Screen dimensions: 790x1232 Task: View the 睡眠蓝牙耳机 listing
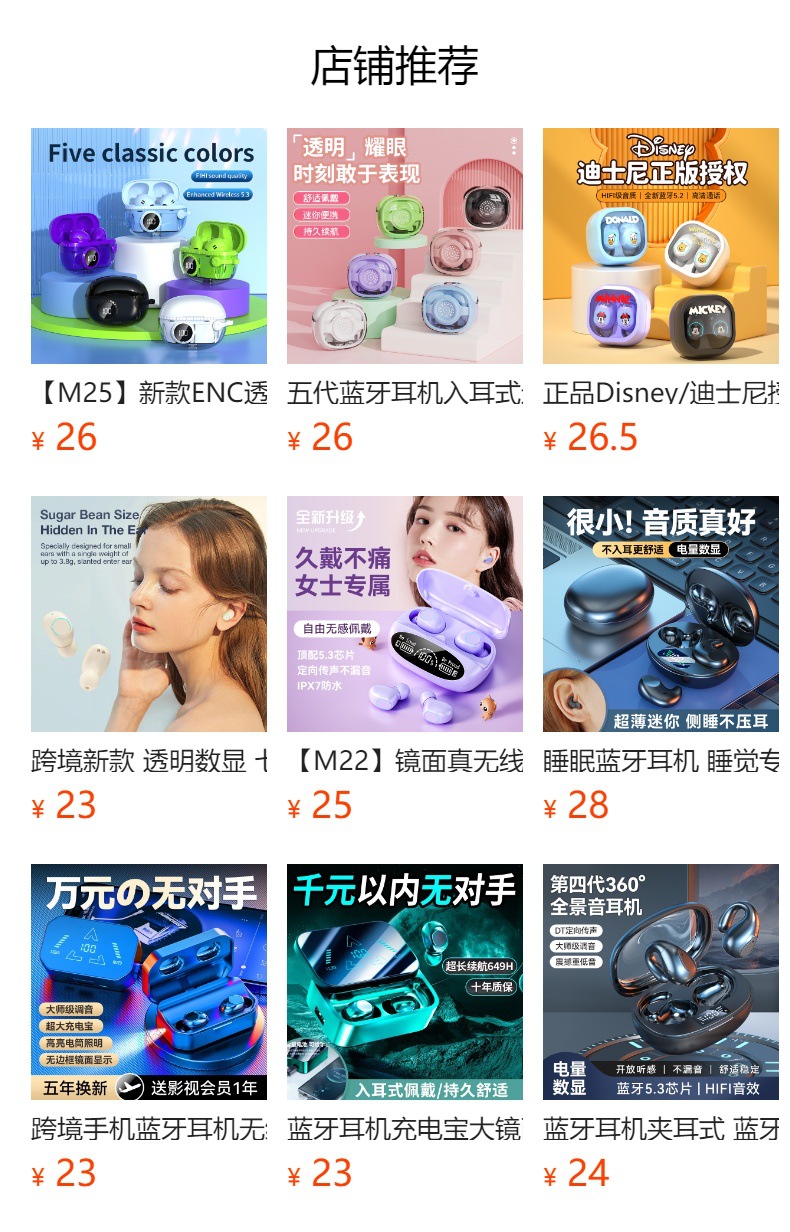pyautogui.click(x=661, y=614)
